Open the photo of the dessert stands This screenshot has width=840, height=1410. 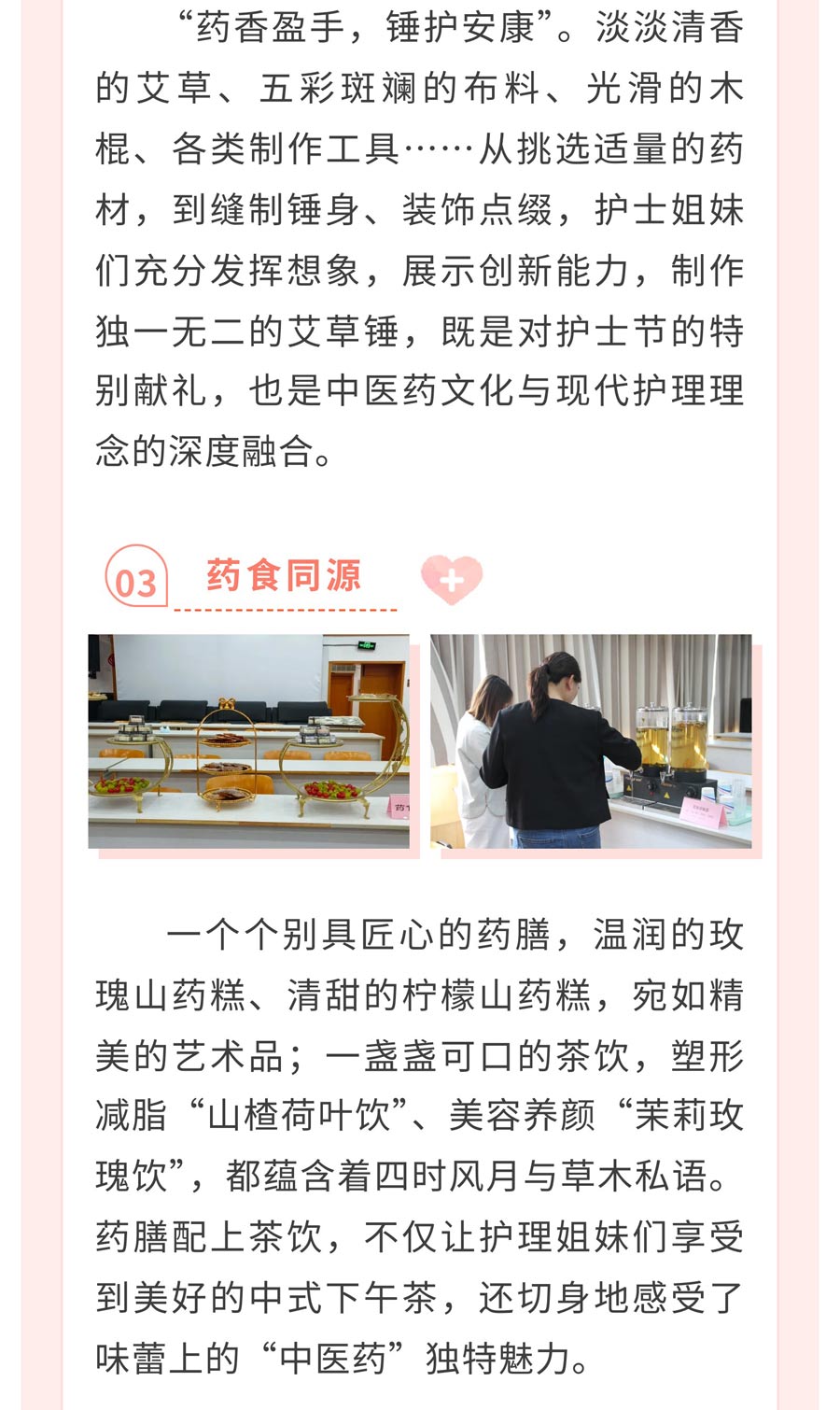coord(249,741)
